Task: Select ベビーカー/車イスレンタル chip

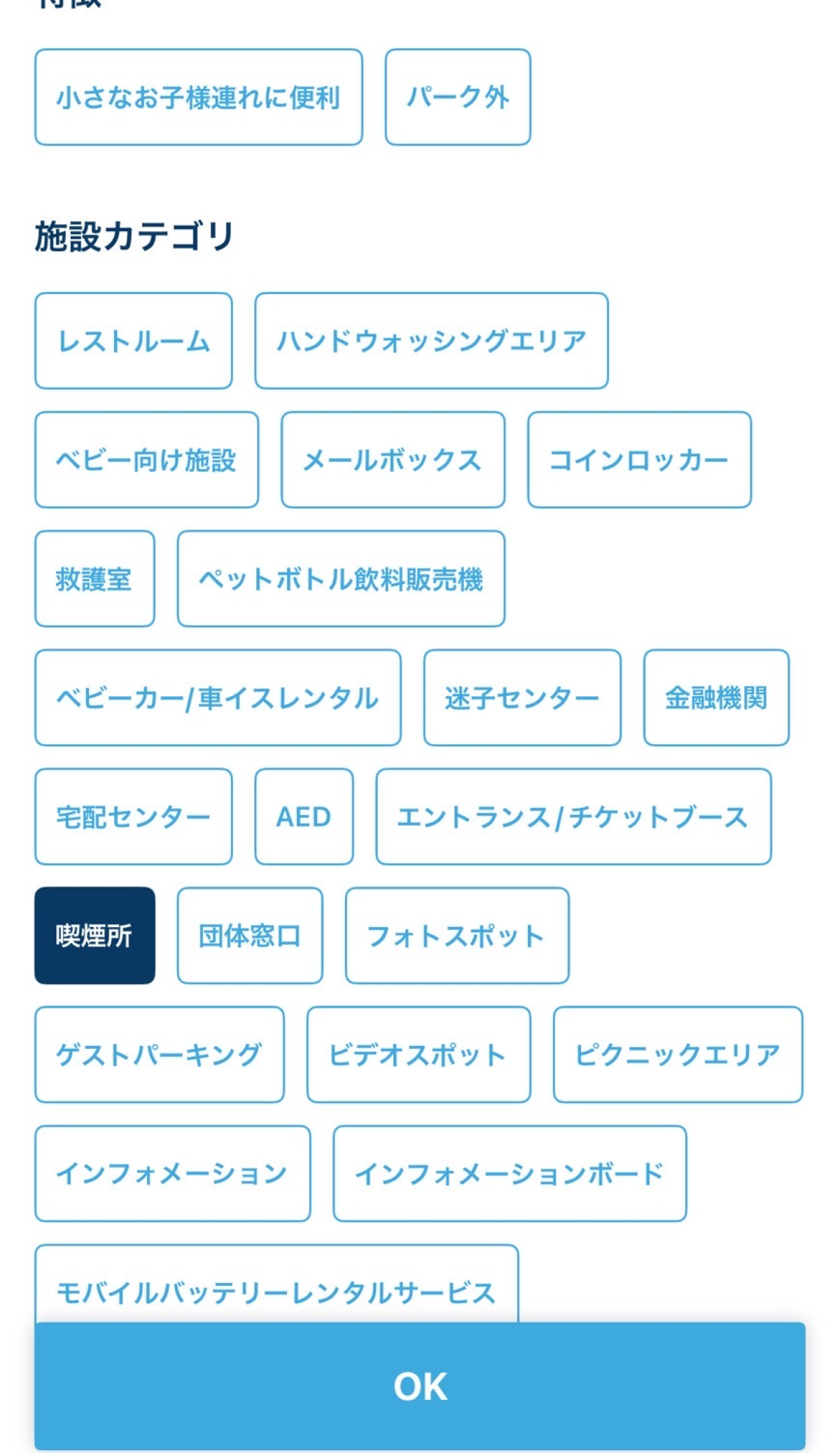Action: [218, 698]
